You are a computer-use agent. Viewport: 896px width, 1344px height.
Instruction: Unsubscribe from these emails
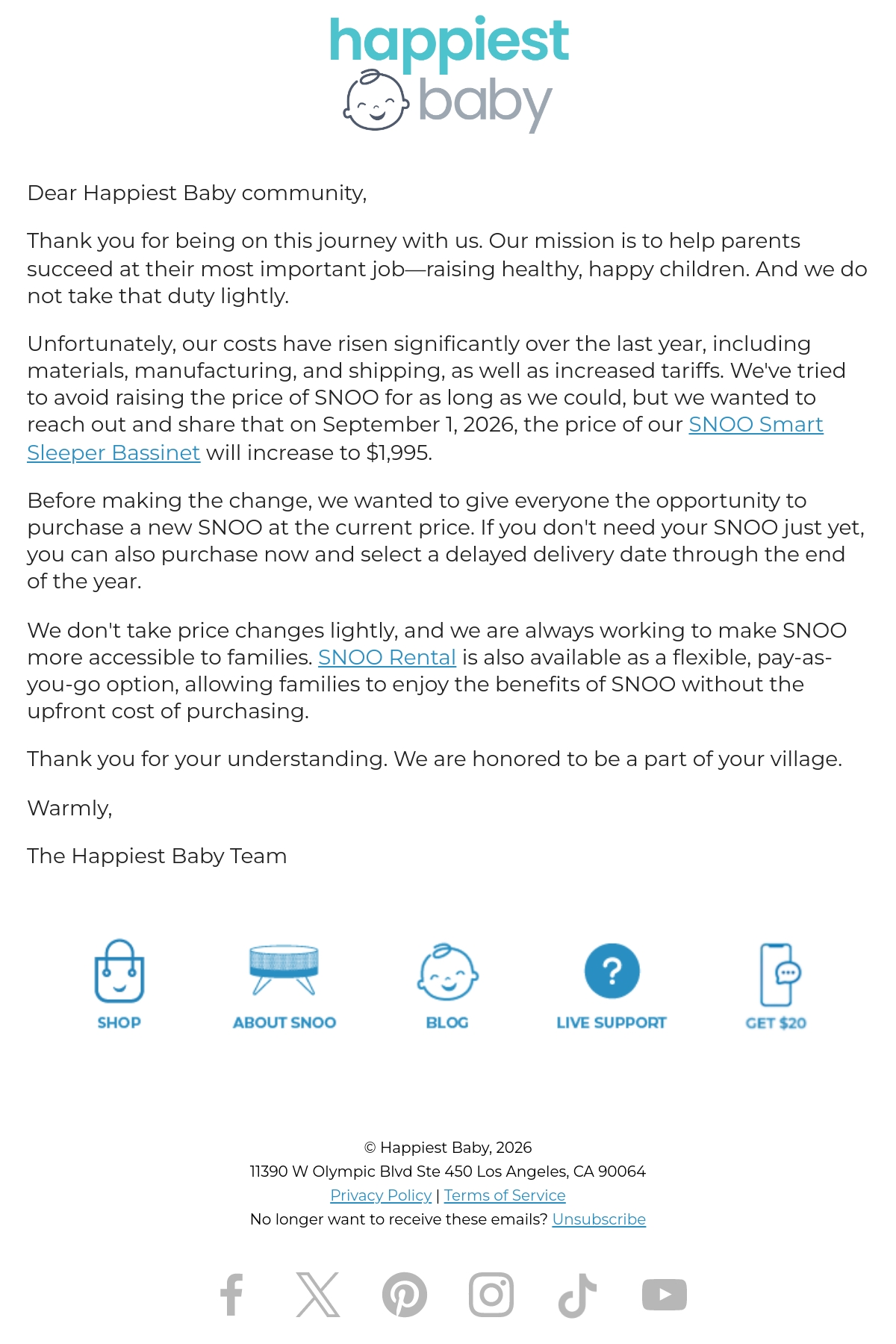point(599,1219)
